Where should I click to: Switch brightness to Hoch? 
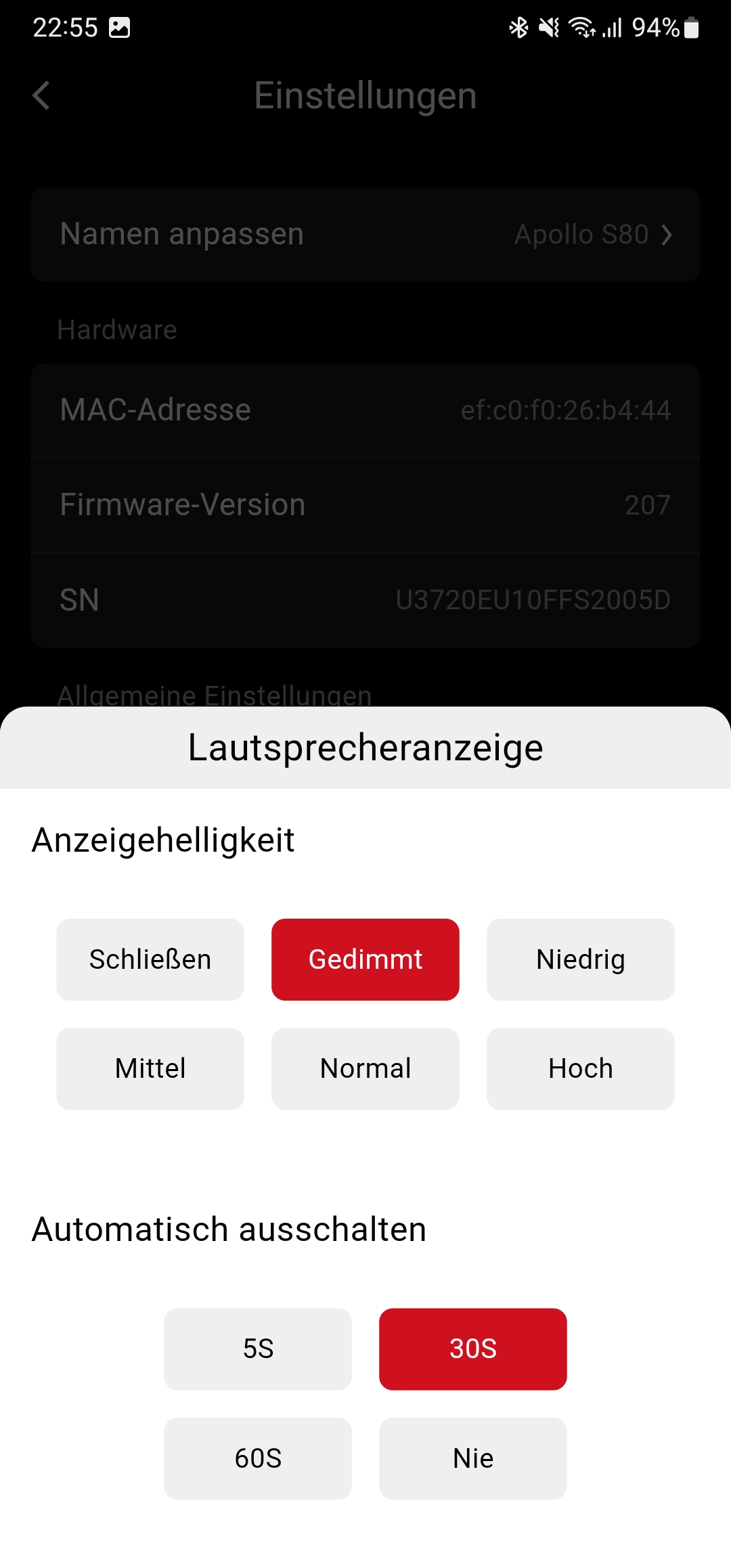point(581,1068)
